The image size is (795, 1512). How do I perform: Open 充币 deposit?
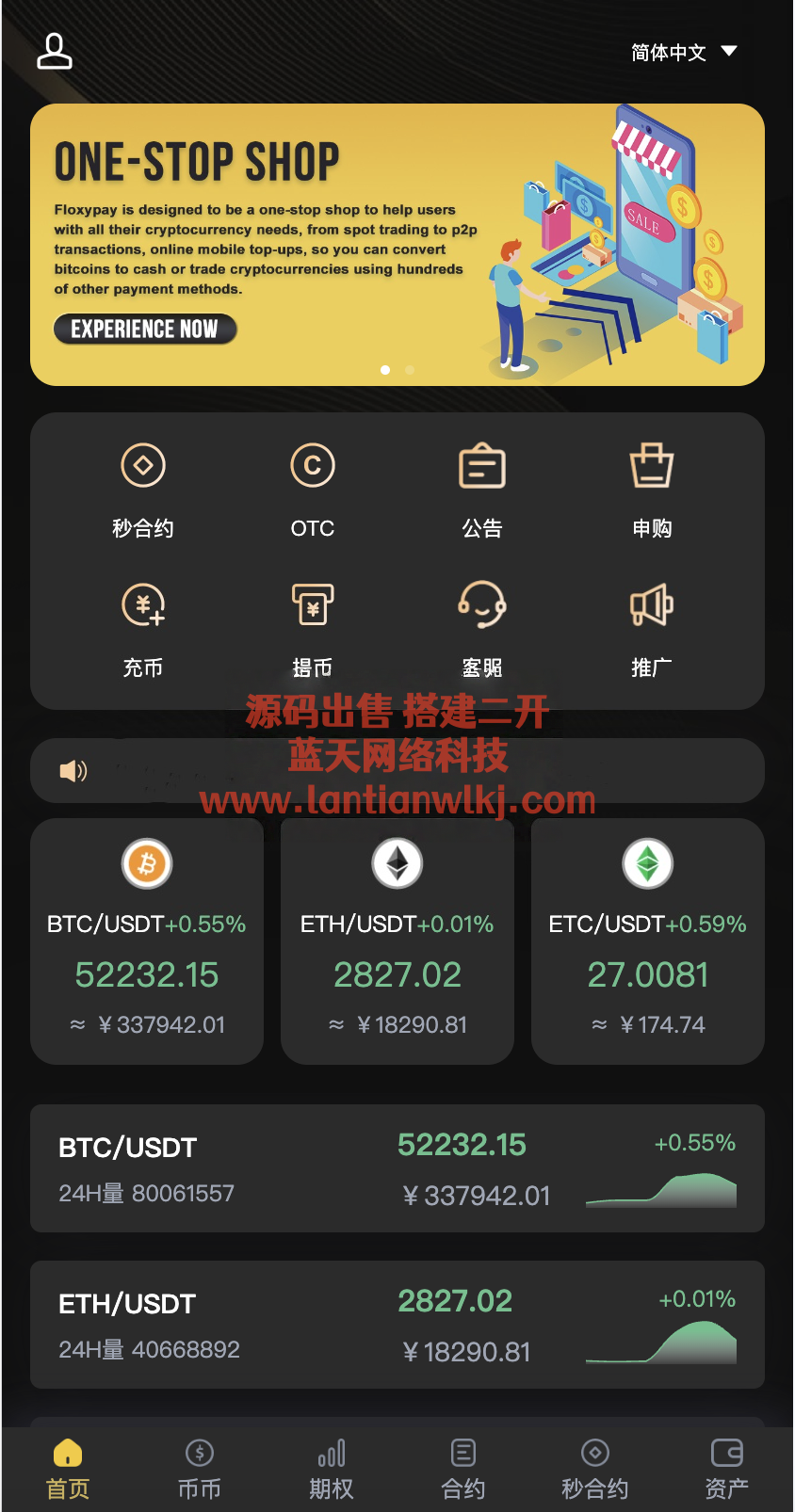143,627
